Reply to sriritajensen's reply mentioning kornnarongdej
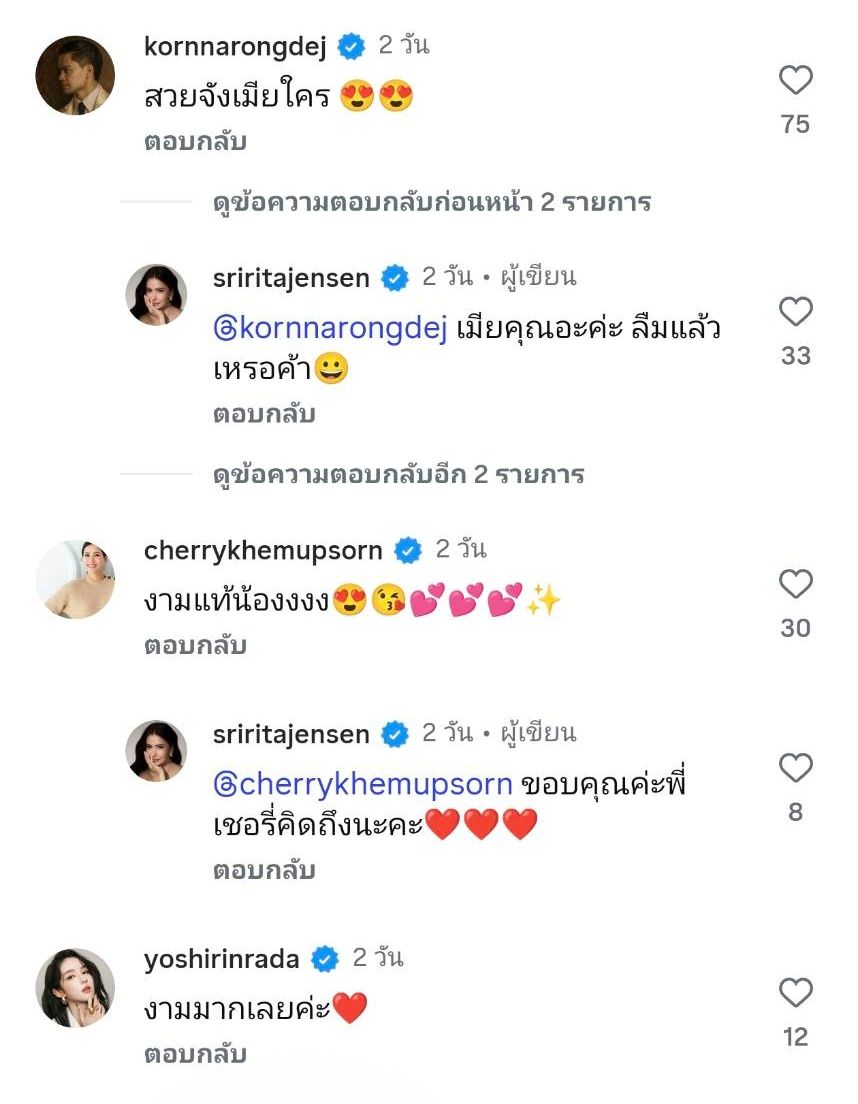 (x=264, y=414)
